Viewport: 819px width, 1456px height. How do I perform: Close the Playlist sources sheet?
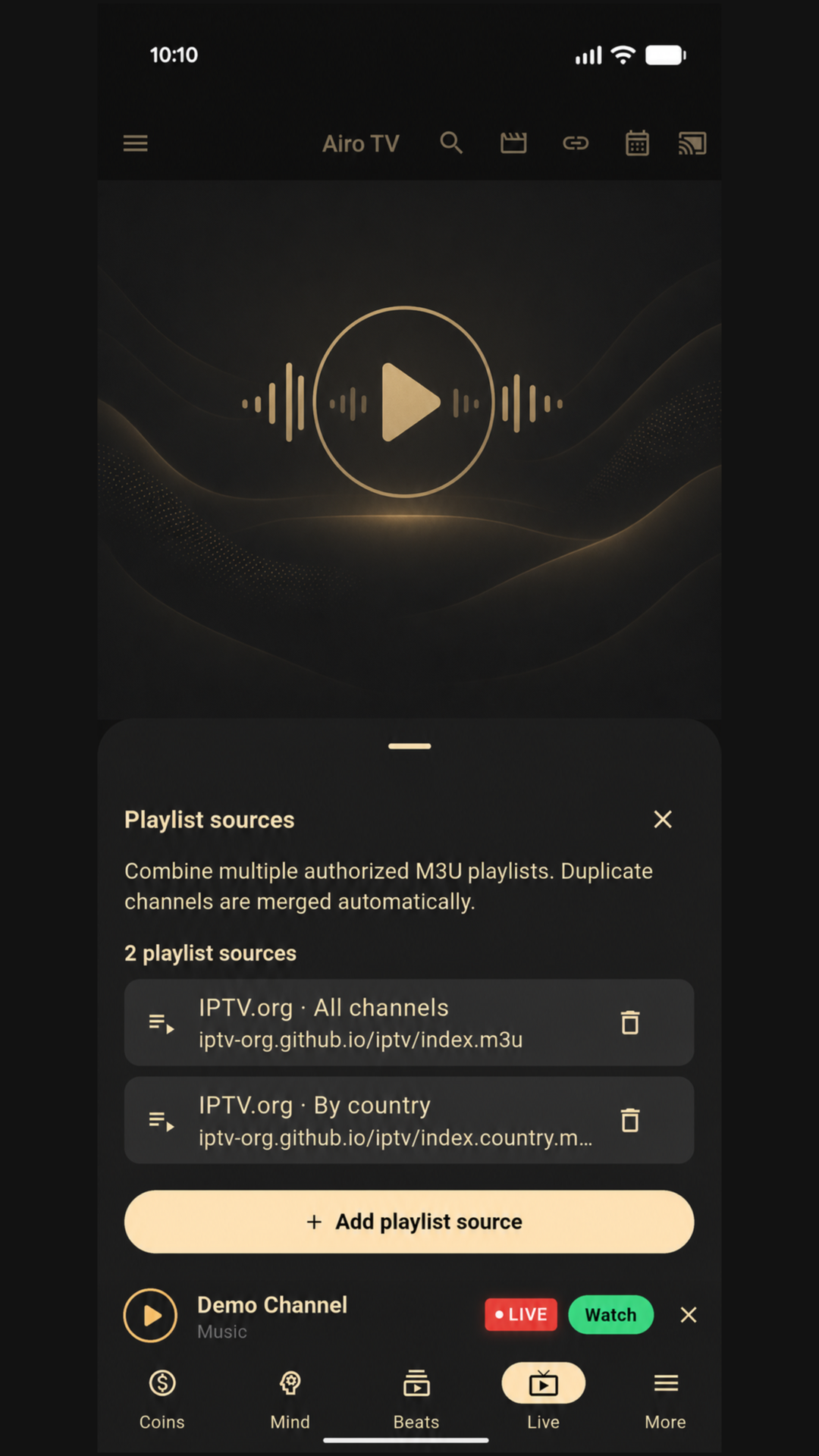[x=663, y=819]
